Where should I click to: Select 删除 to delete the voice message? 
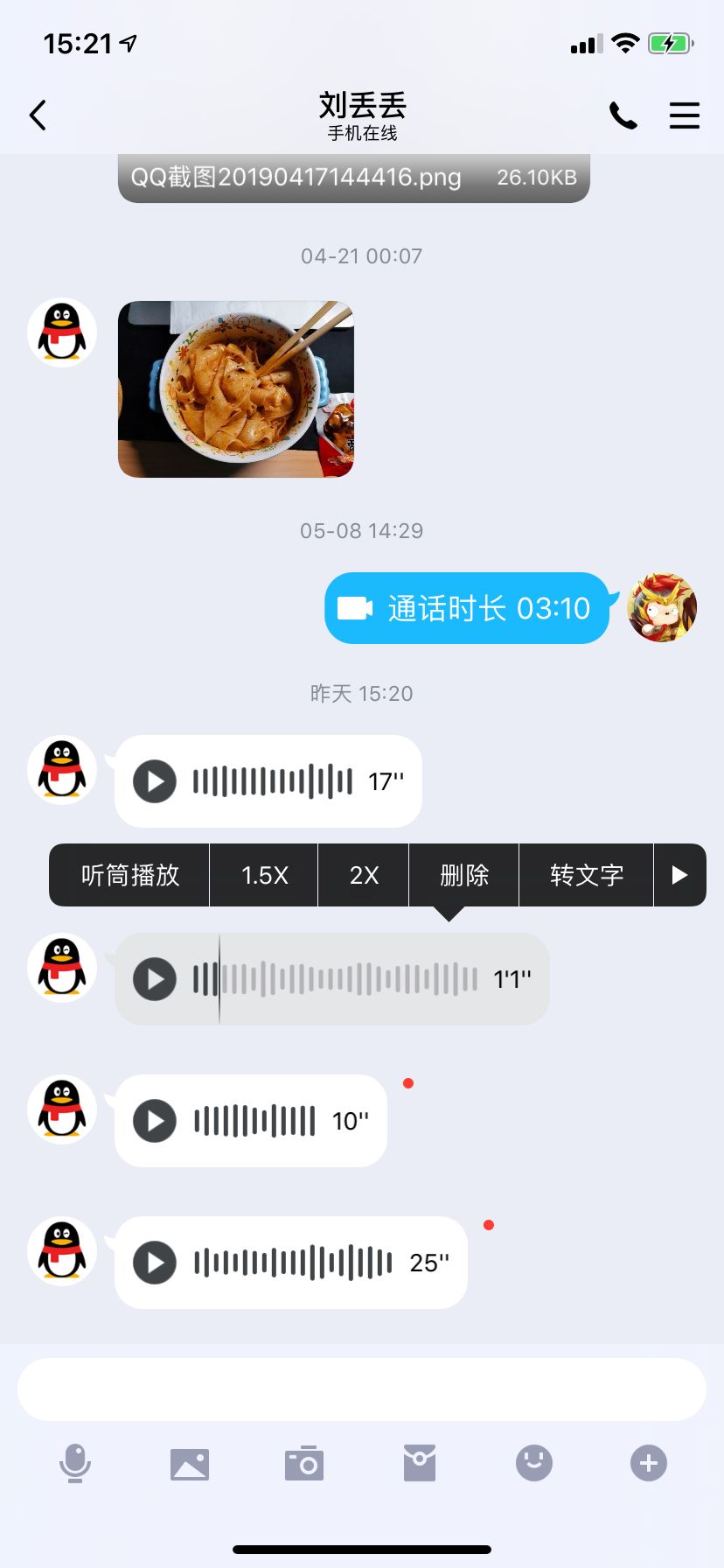click(x=464, y=875)
